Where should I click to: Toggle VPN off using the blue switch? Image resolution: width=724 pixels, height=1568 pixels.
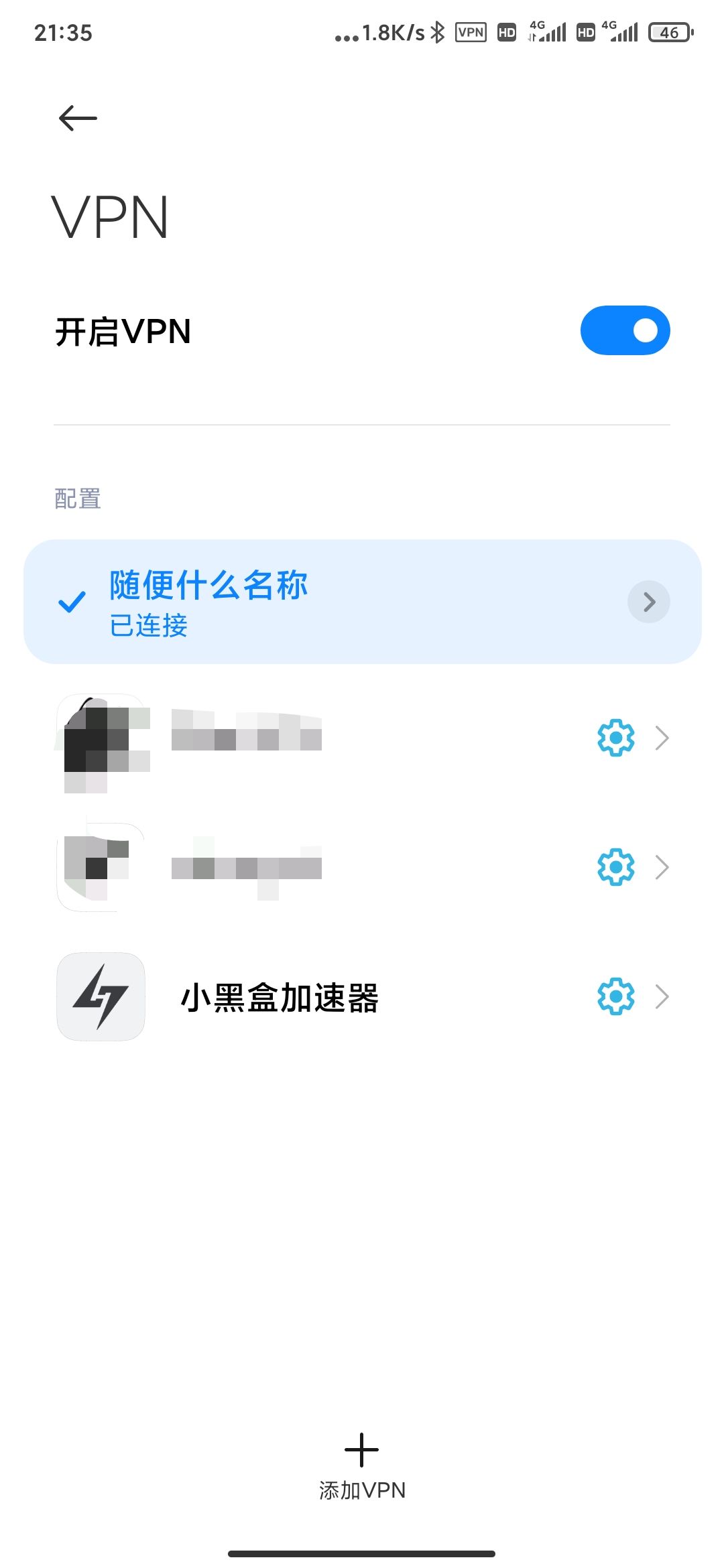tap(624, 330)
